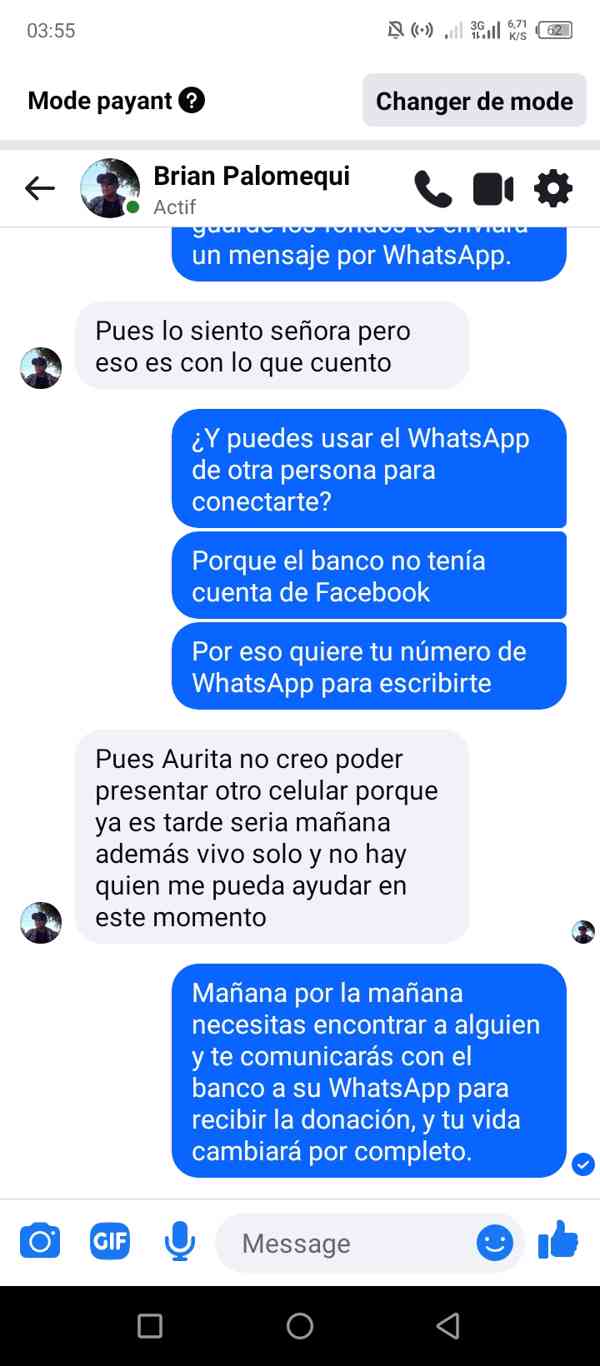
Task: Open the emoji picker
Action: pos(494,1243)
